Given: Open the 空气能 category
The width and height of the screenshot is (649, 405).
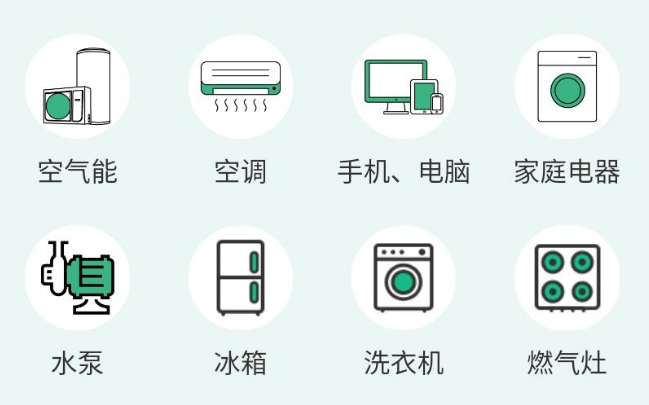Looking at the screenshot, I should (77, 87).
